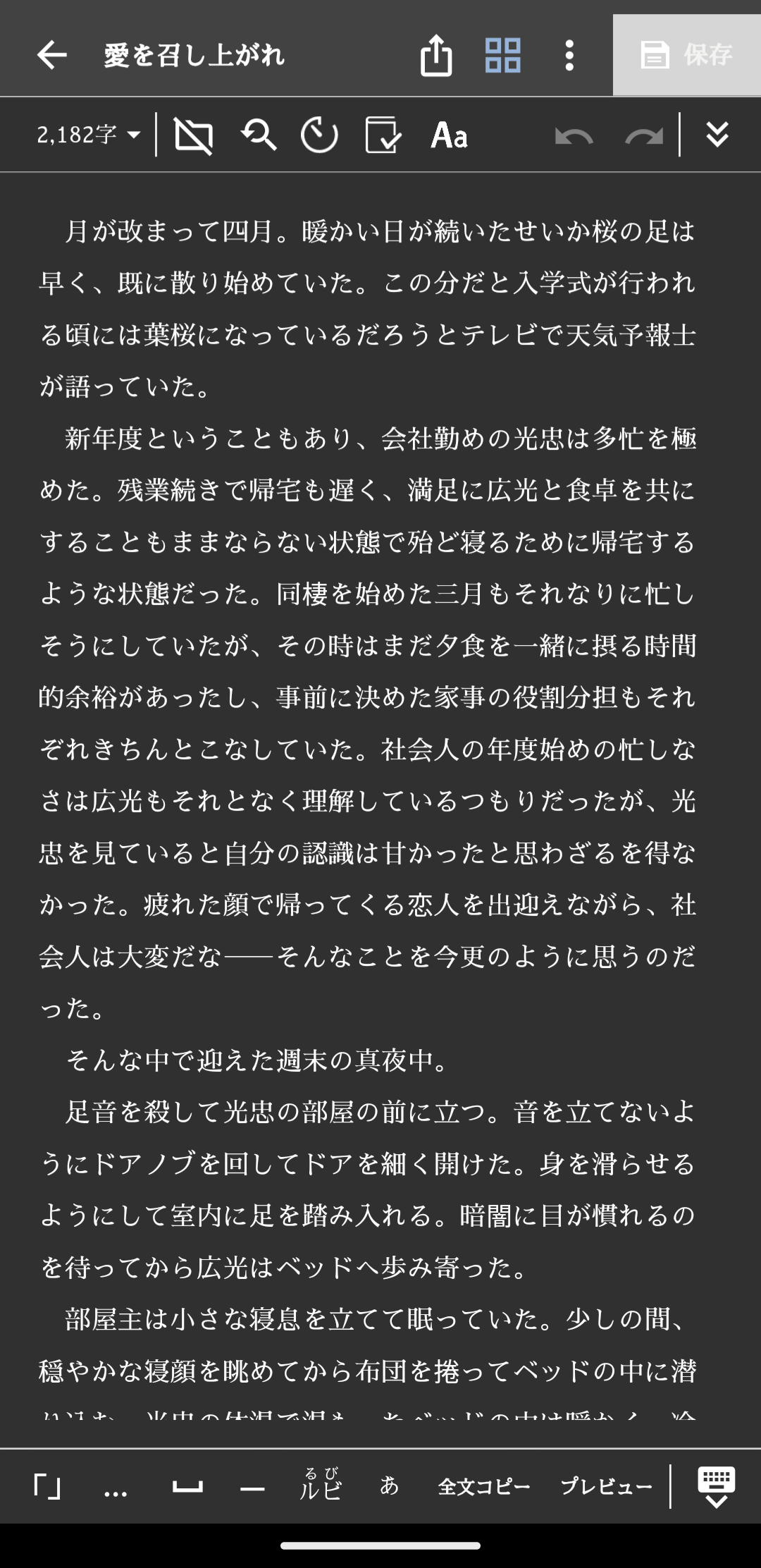Toggle the crossed-out screen icon
Screen dimensions: 761x1568
[193, 135]
